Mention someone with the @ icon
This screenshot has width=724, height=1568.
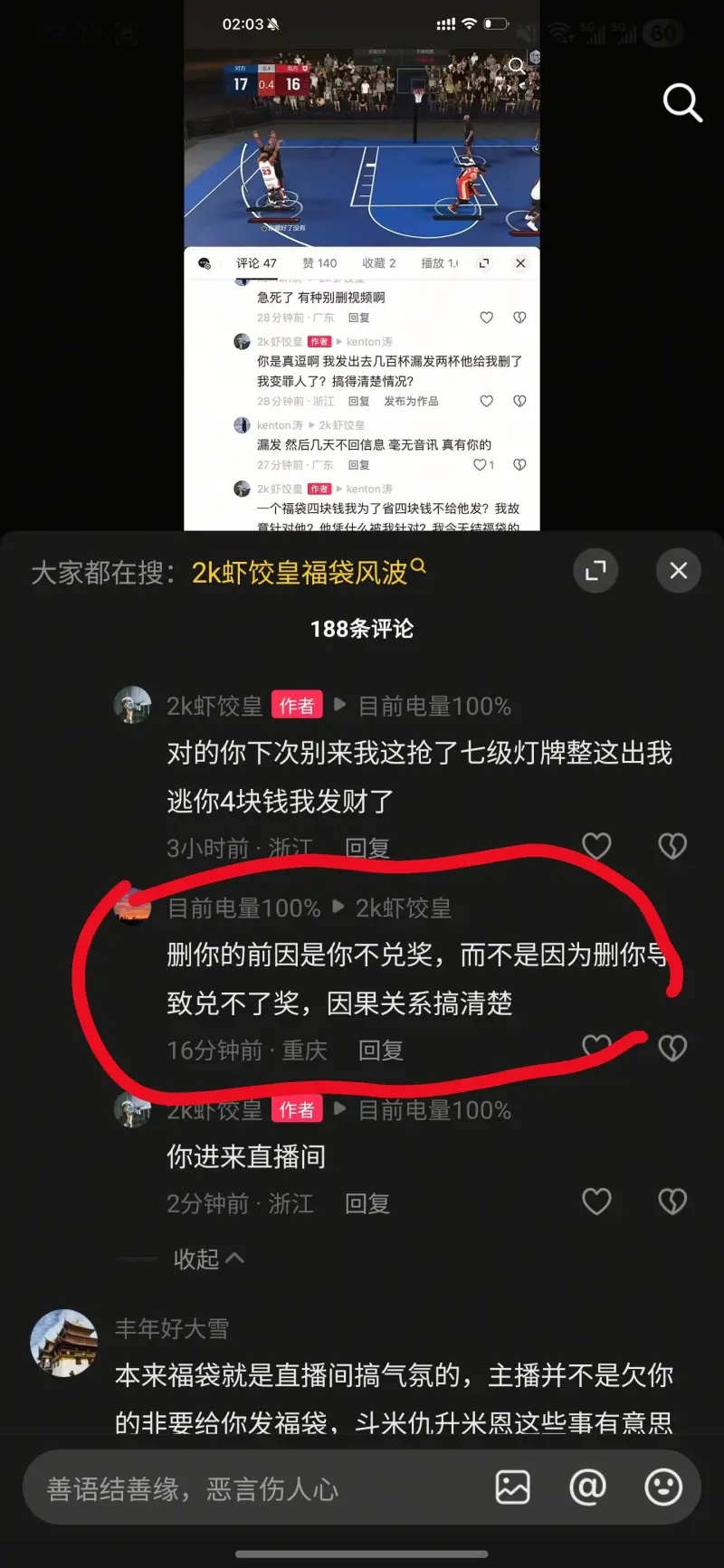coord(587,1487)
